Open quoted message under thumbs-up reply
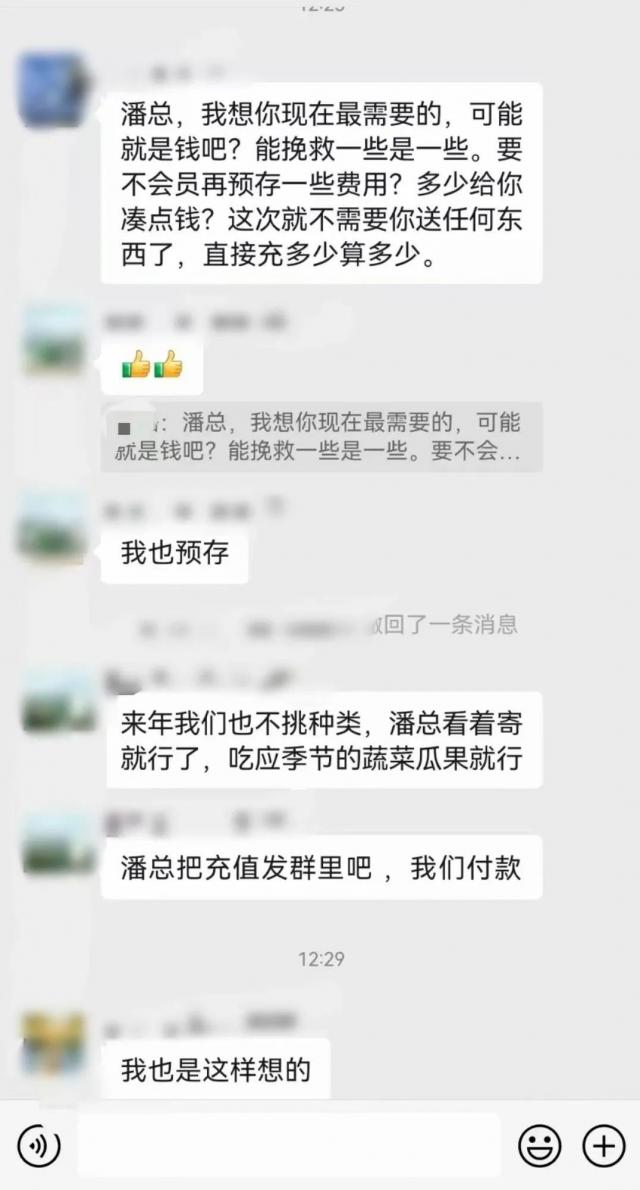Screen dimensions: 640x1190 (321, 437)
